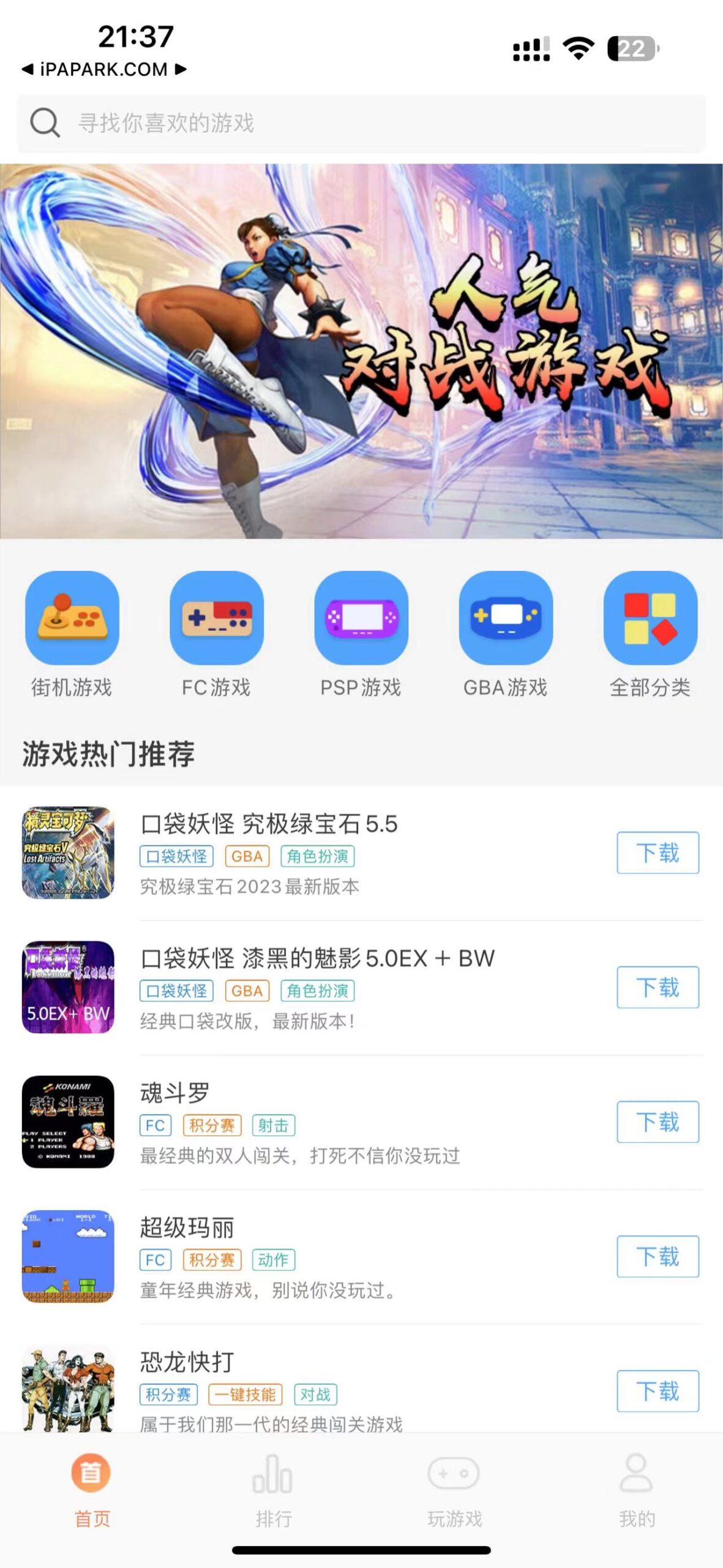Download 口袋妖怪 究极绿宝石 5.5
This screenshot has height=1568, width=723.
[657, 852]
